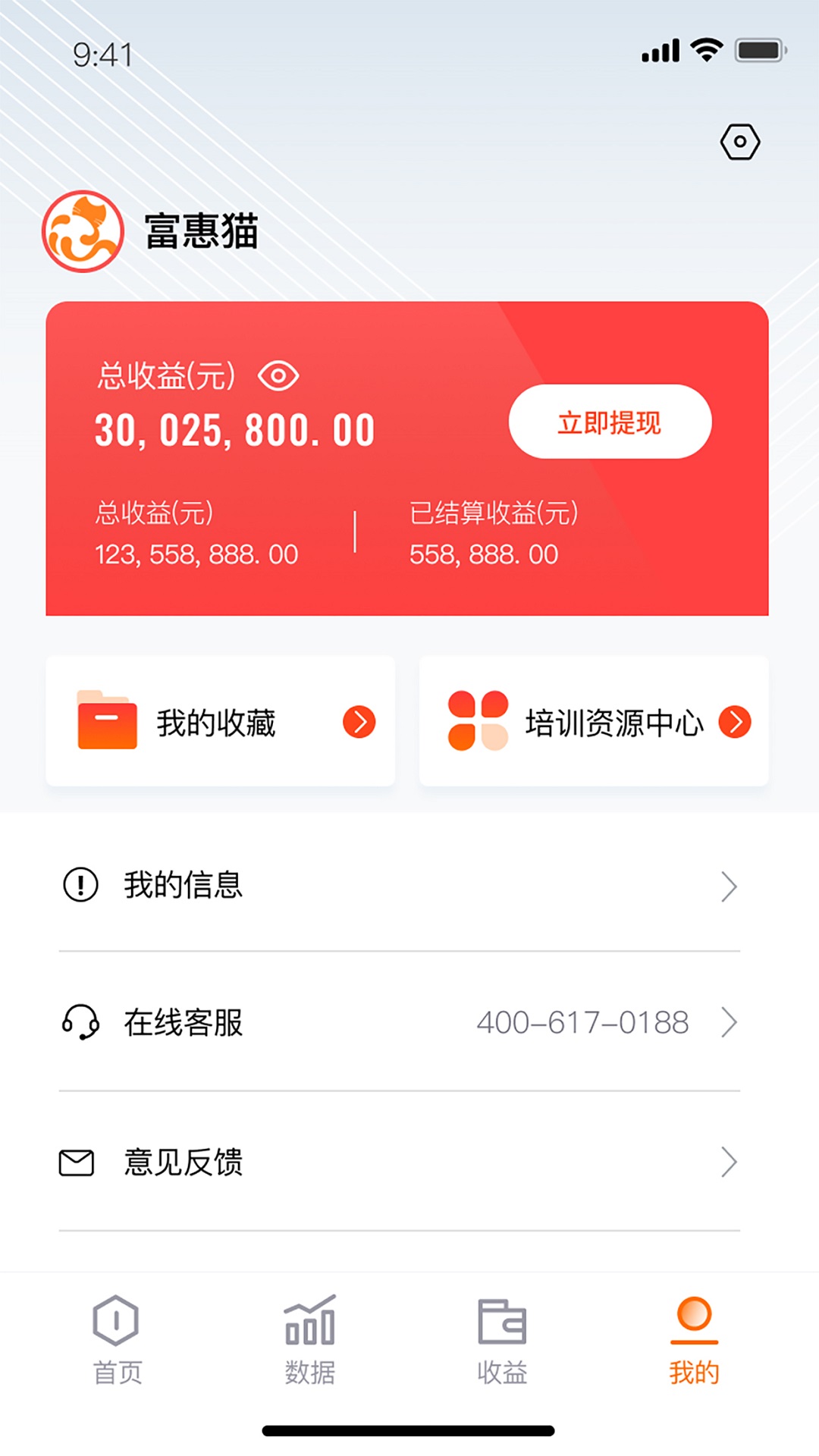Tap the 富惠猫 profile avatar
Screen dimensions: 819x1456
83,231
